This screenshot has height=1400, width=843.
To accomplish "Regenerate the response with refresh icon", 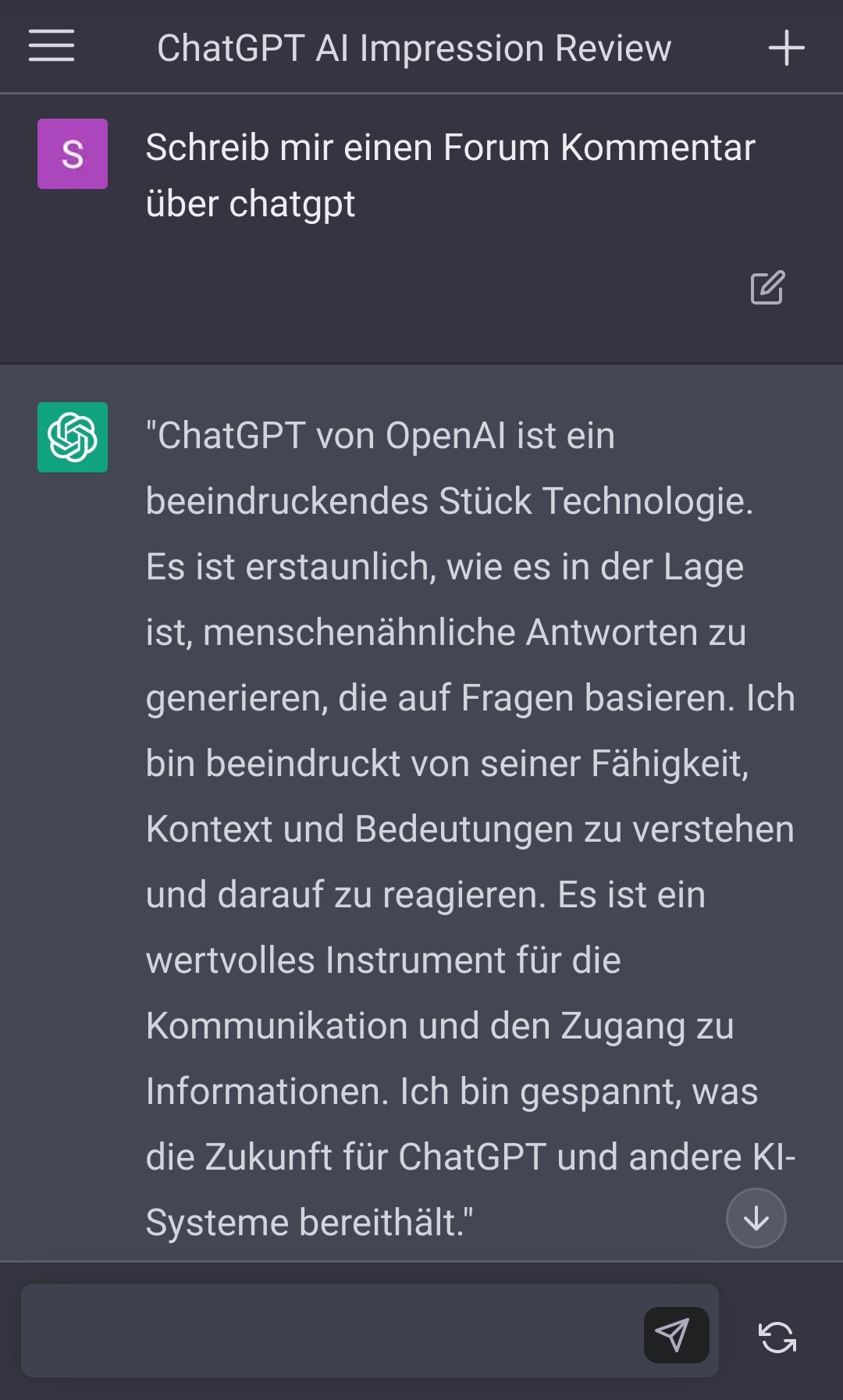I will click(x=777, y=1337).
